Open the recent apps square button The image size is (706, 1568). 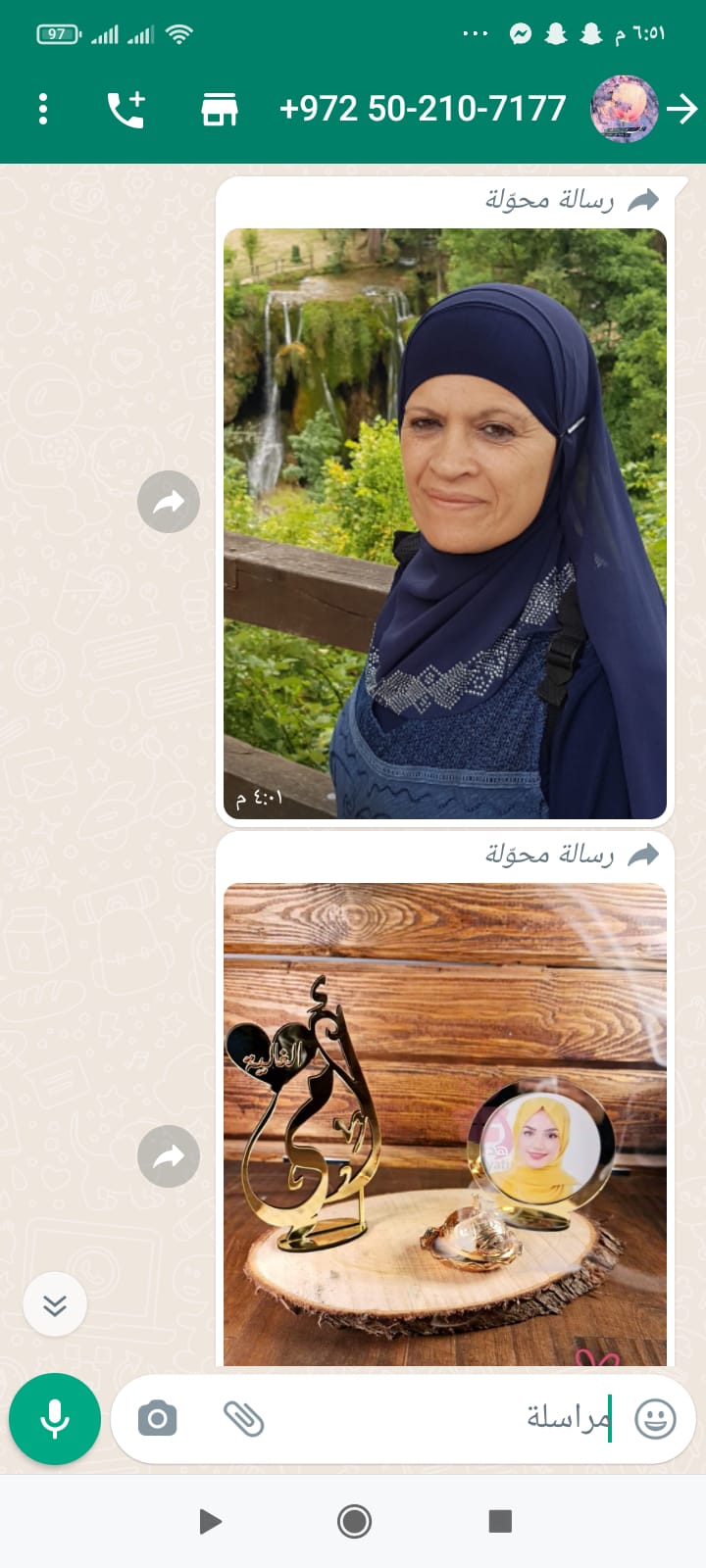coord(500,1521)
